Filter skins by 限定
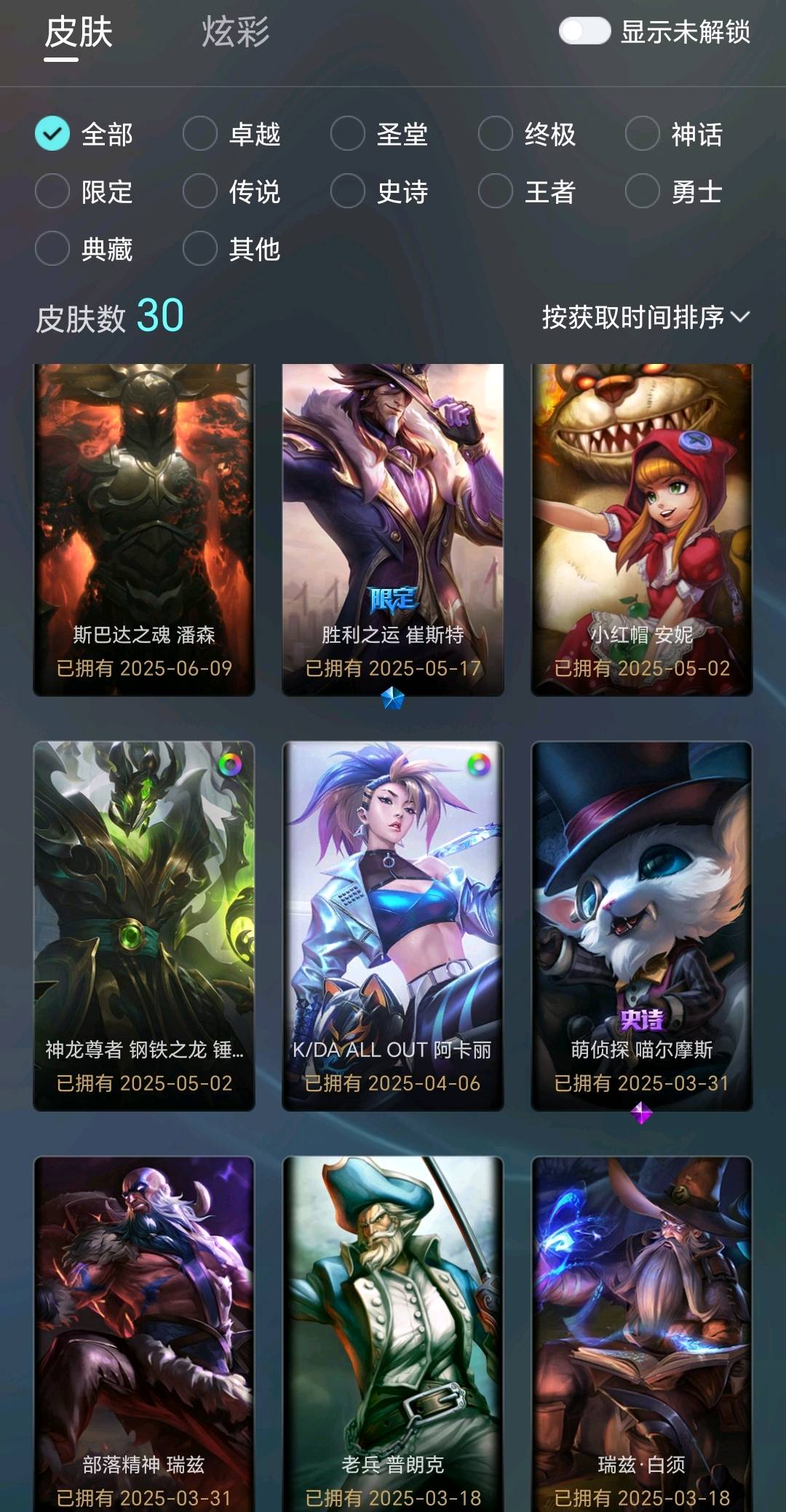Image resolution: width=786 pixels, height=1512 pixels. (84, 191)
